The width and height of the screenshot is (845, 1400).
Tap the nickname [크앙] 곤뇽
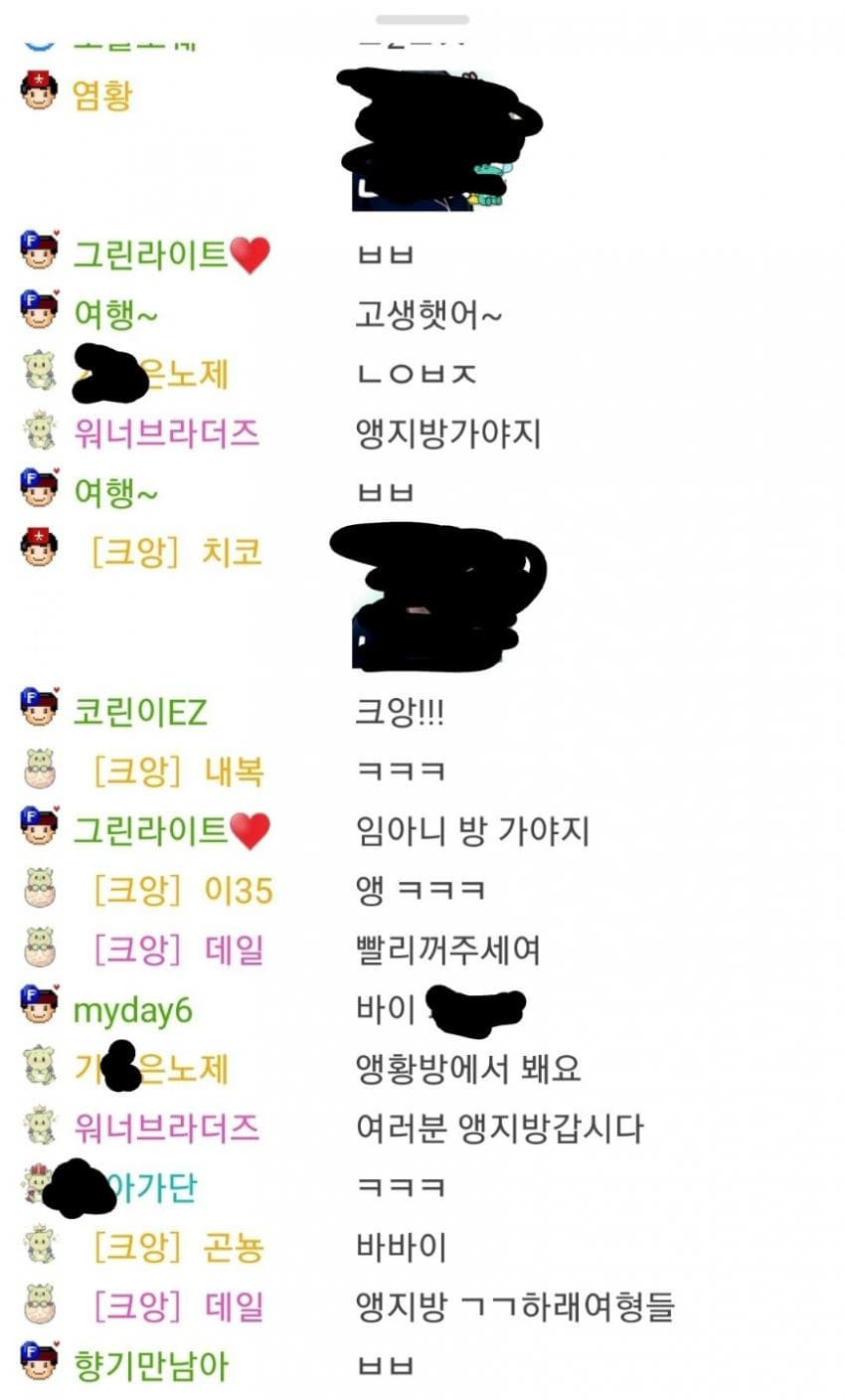coord(179,1247)
